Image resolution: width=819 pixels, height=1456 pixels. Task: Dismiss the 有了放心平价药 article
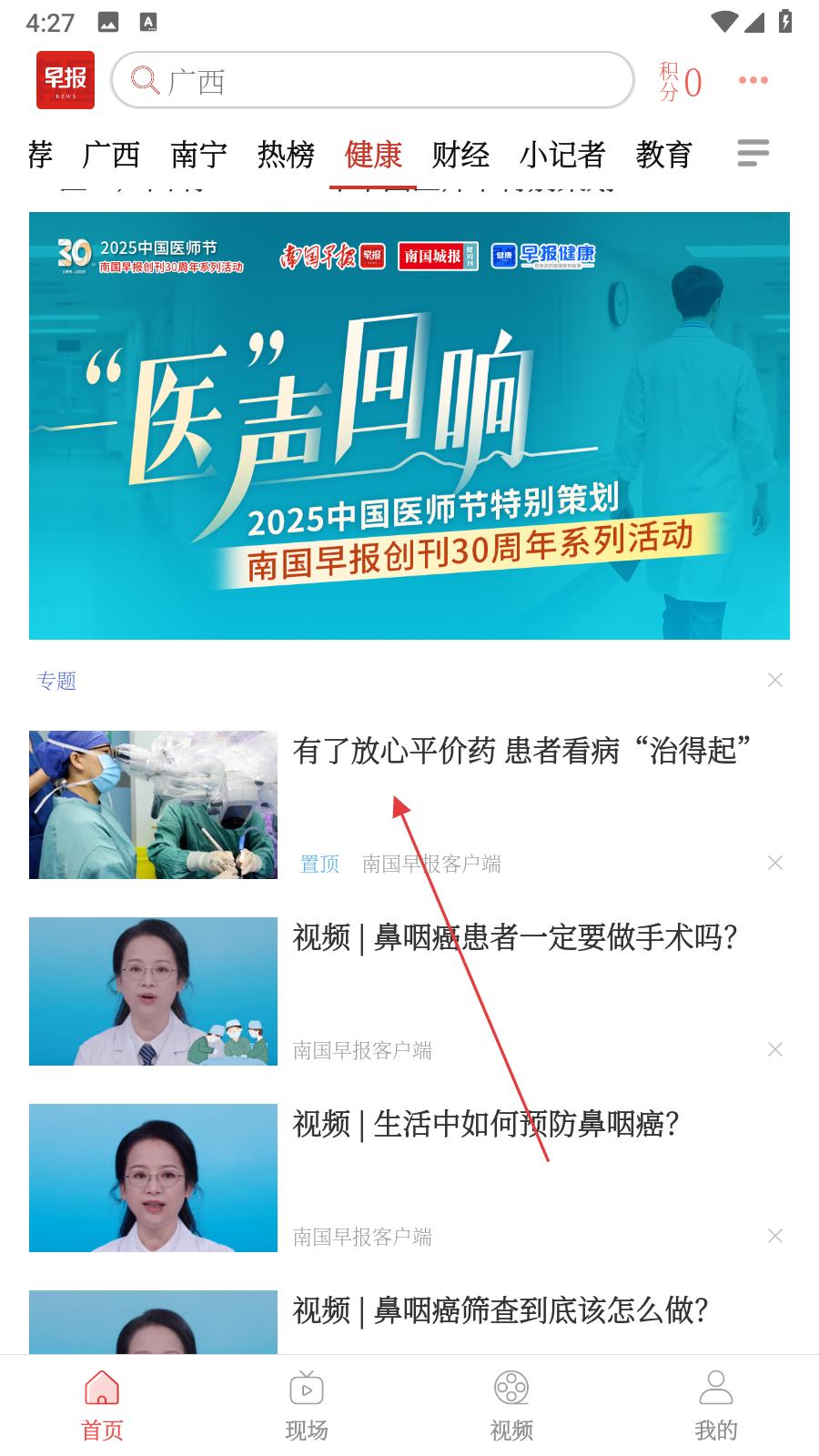click(x=774, y=863)
